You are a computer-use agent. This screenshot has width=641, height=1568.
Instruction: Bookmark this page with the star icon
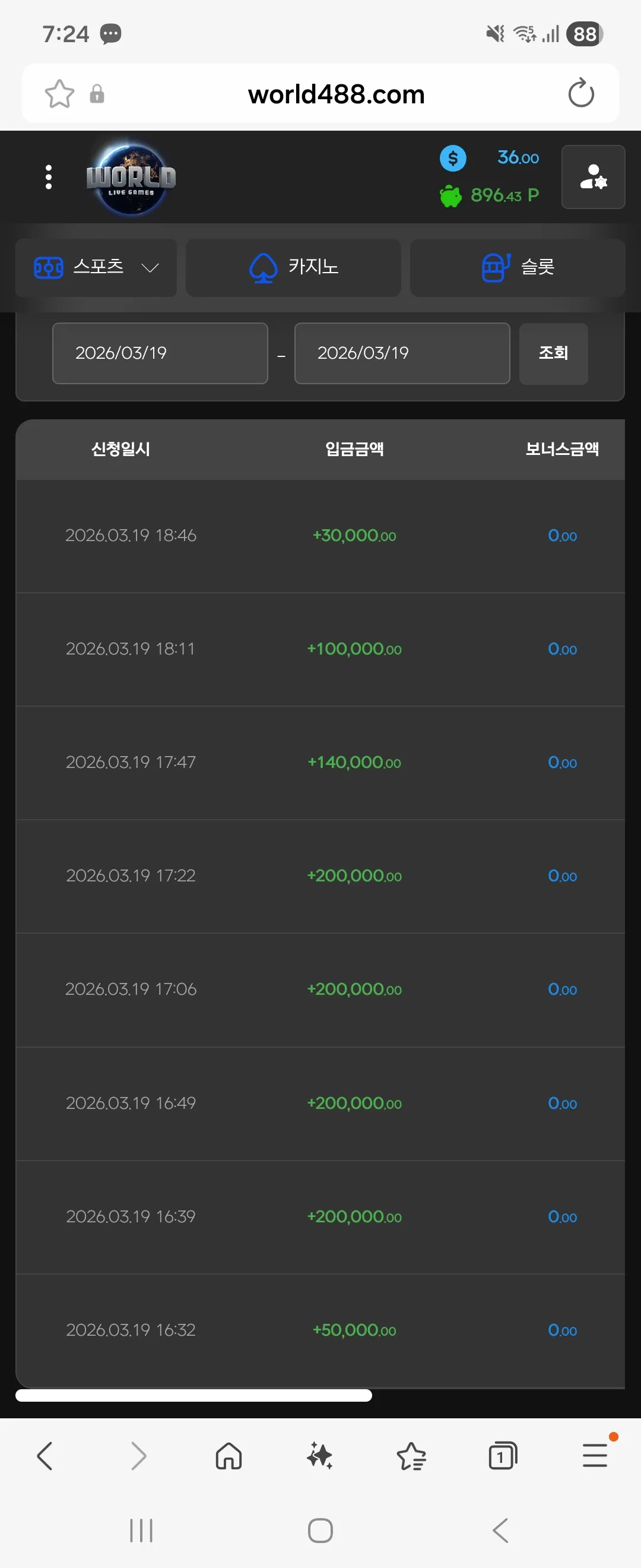(x=59, y=94)
